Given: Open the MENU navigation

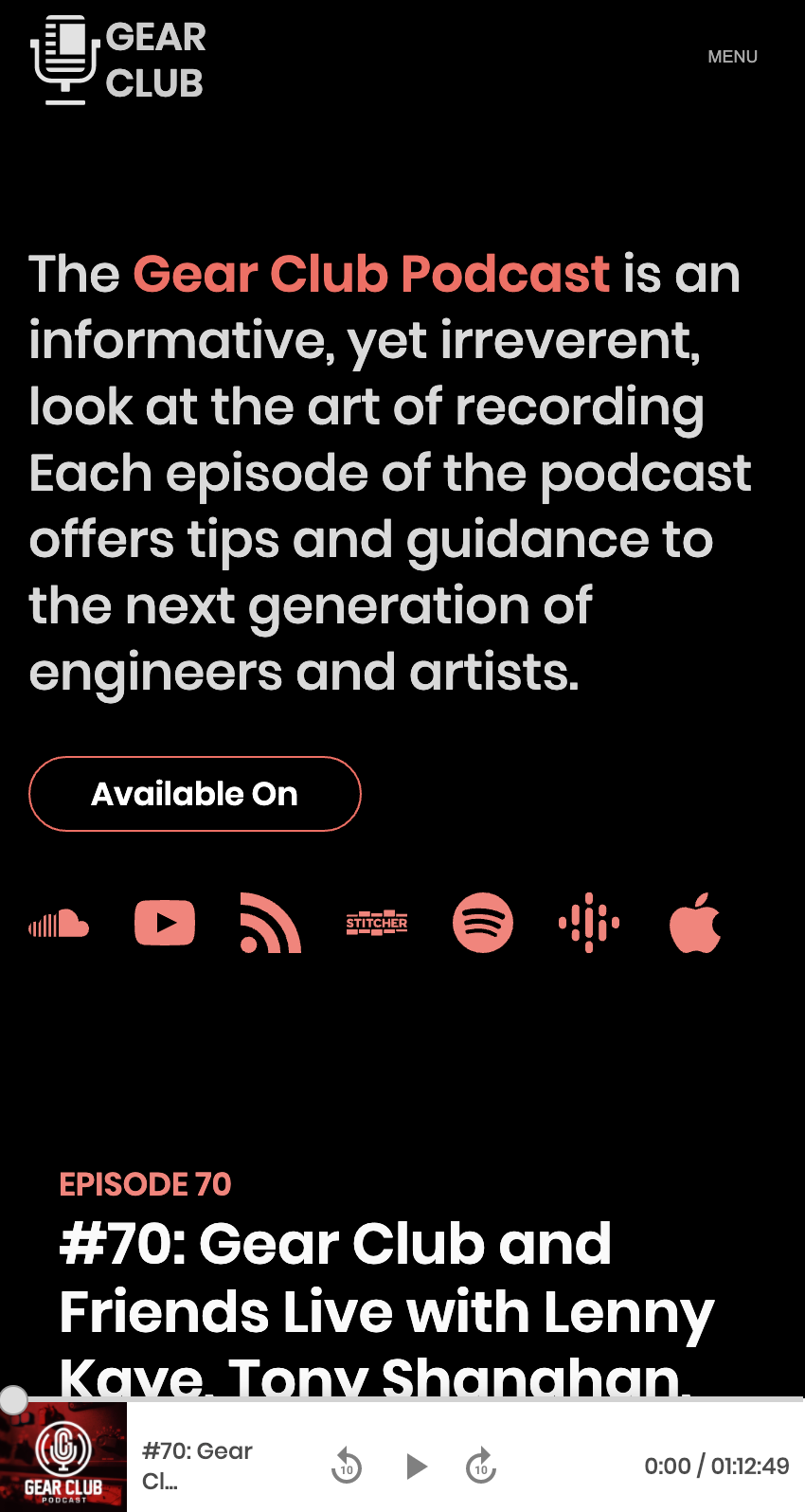Looking at the screenshot, I should (x=732, y=57).
